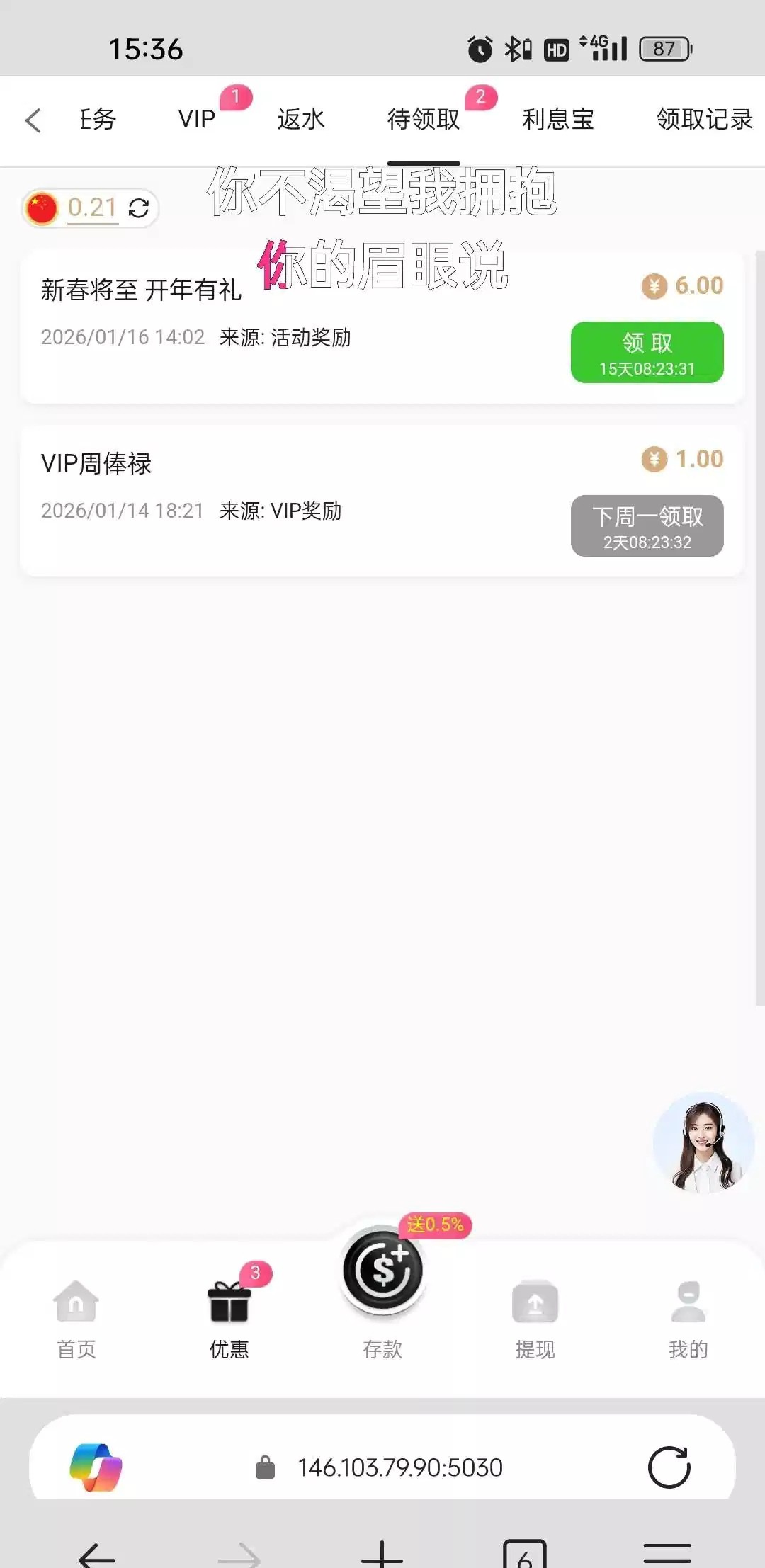Switch to the VIP tab

pos(197,119)
